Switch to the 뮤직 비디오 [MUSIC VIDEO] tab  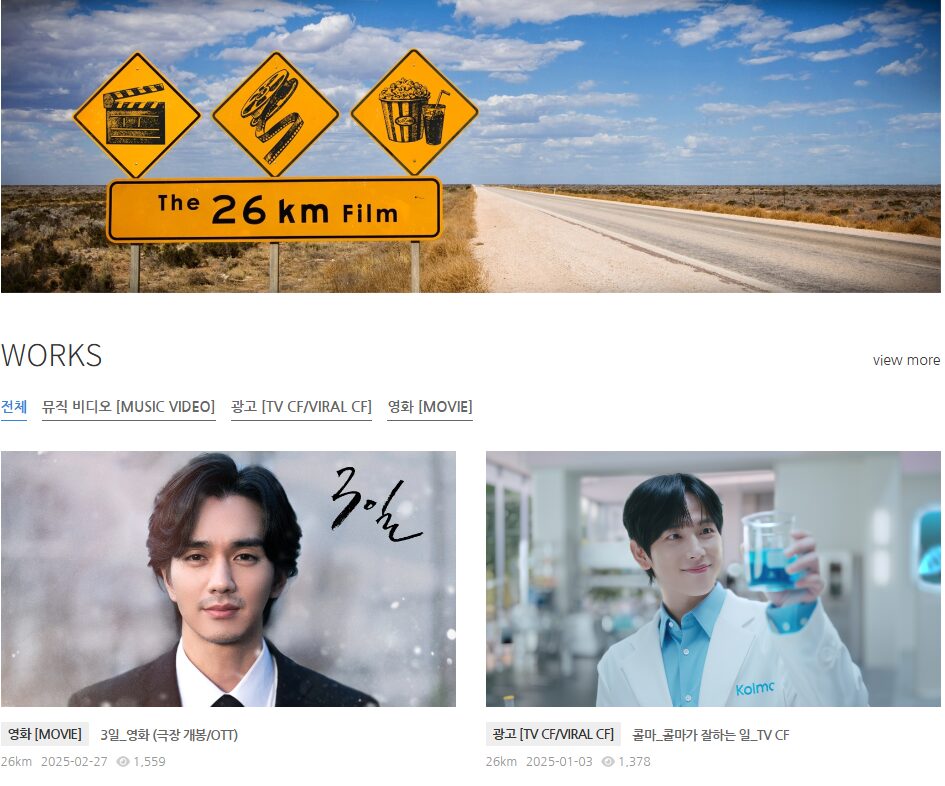point(128,407)
